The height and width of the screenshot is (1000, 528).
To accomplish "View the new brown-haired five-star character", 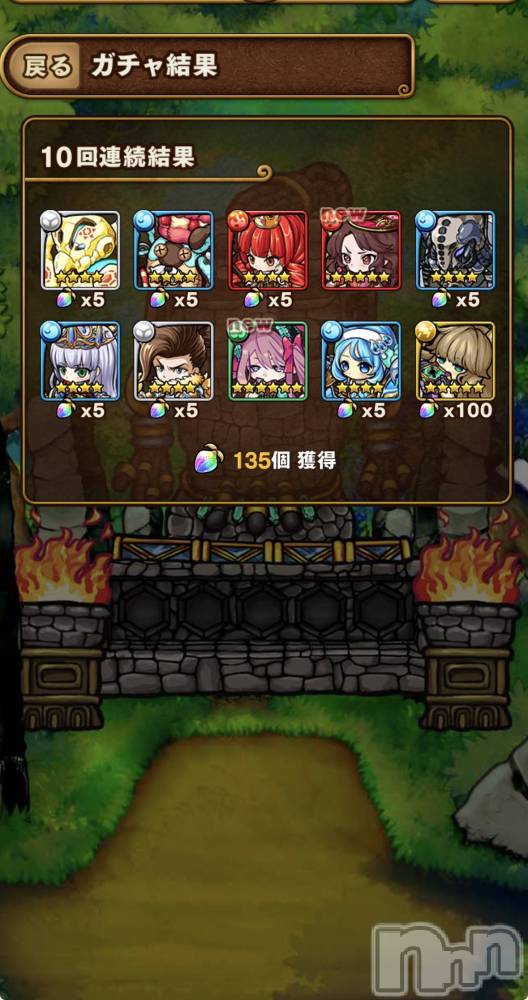I will (362, 251).
